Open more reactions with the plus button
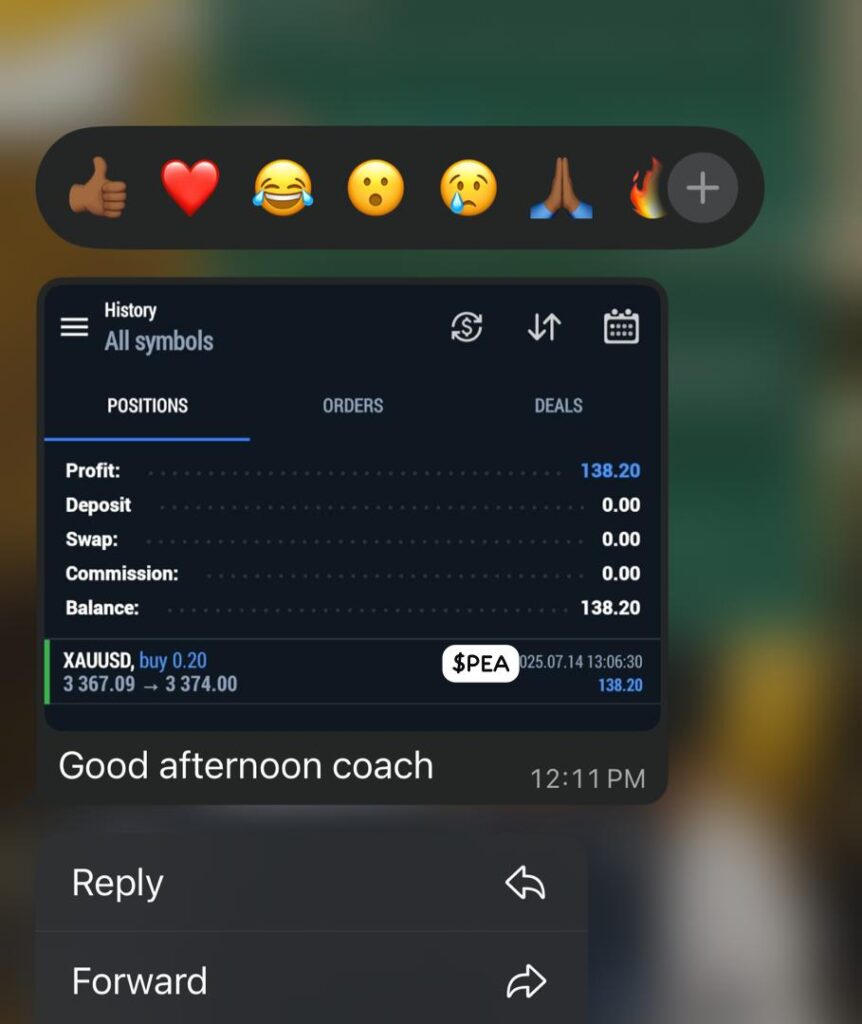 (x=702, y=187)
